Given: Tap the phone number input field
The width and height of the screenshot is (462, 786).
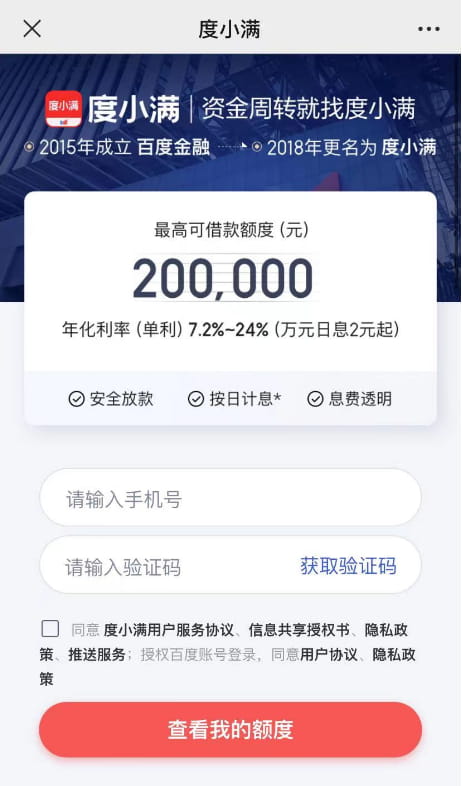Looking at the screenshot, I should tap(230, 498).
